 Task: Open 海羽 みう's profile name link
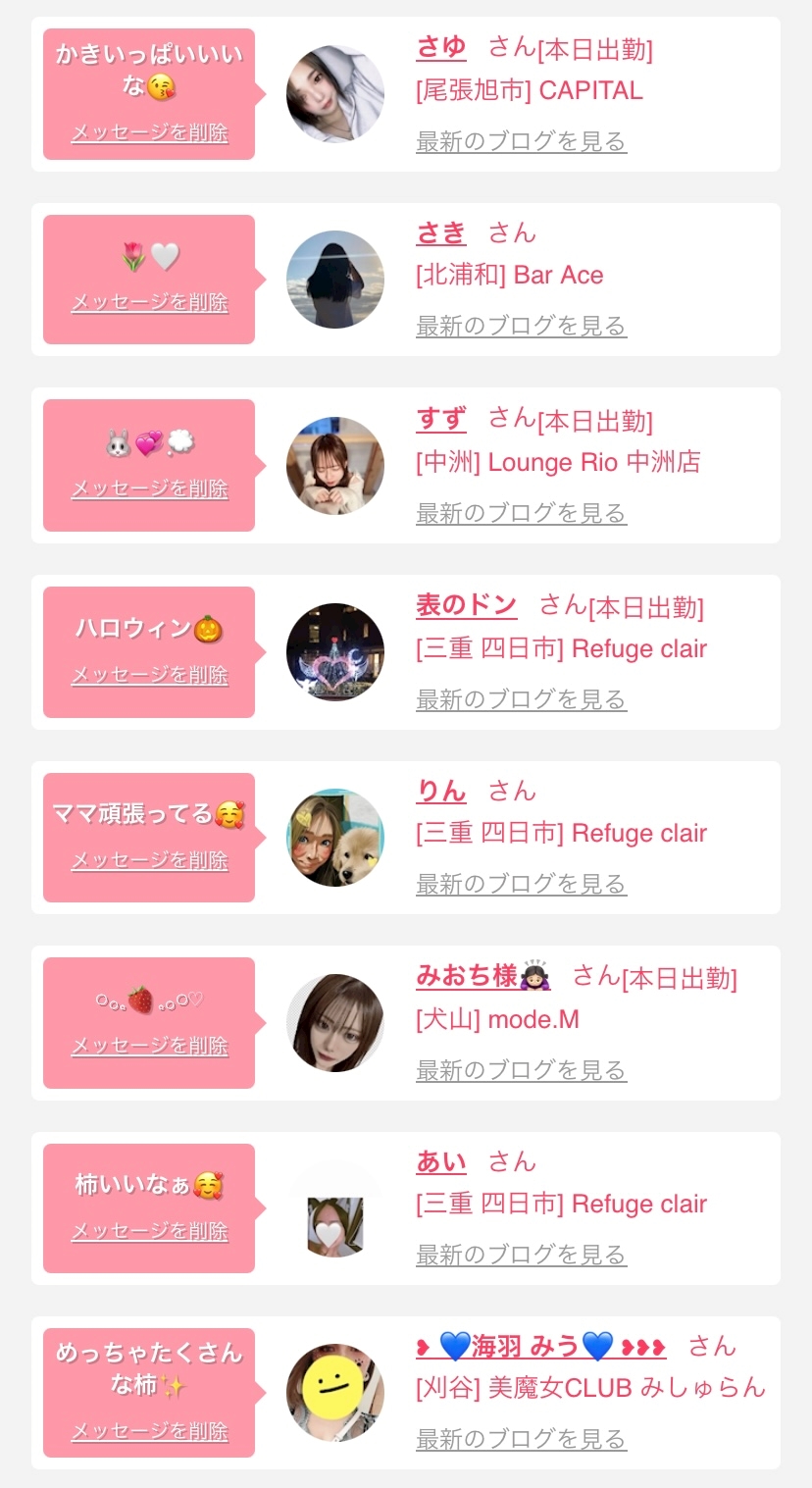[x=540, y=1347]
